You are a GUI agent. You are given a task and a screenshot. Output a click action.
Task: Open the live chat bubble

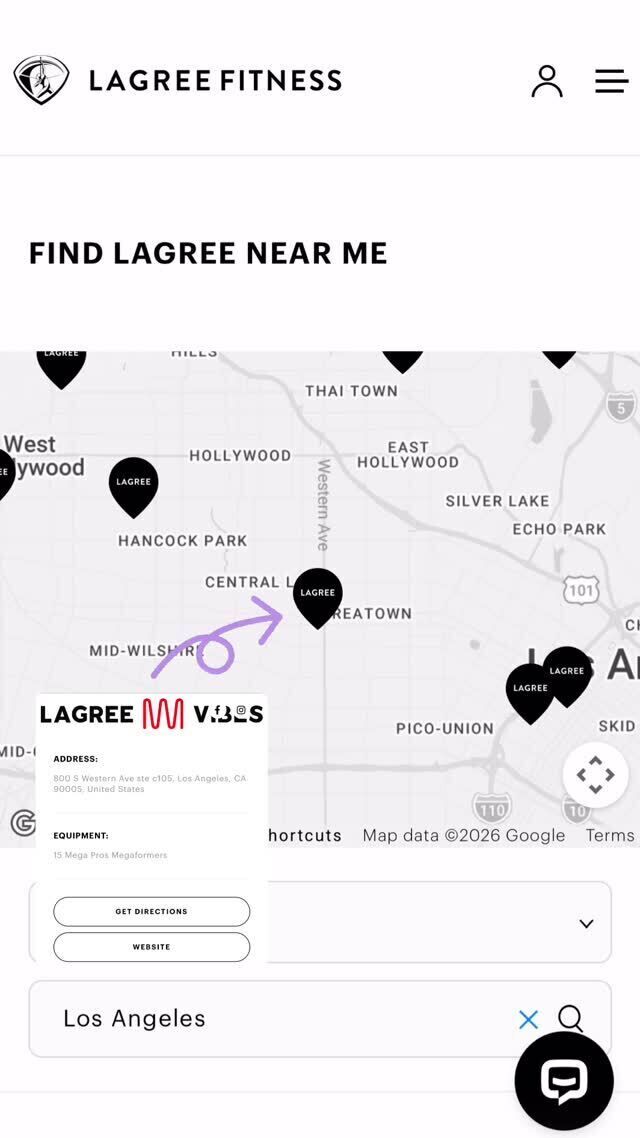click(x=564, y=1081)
